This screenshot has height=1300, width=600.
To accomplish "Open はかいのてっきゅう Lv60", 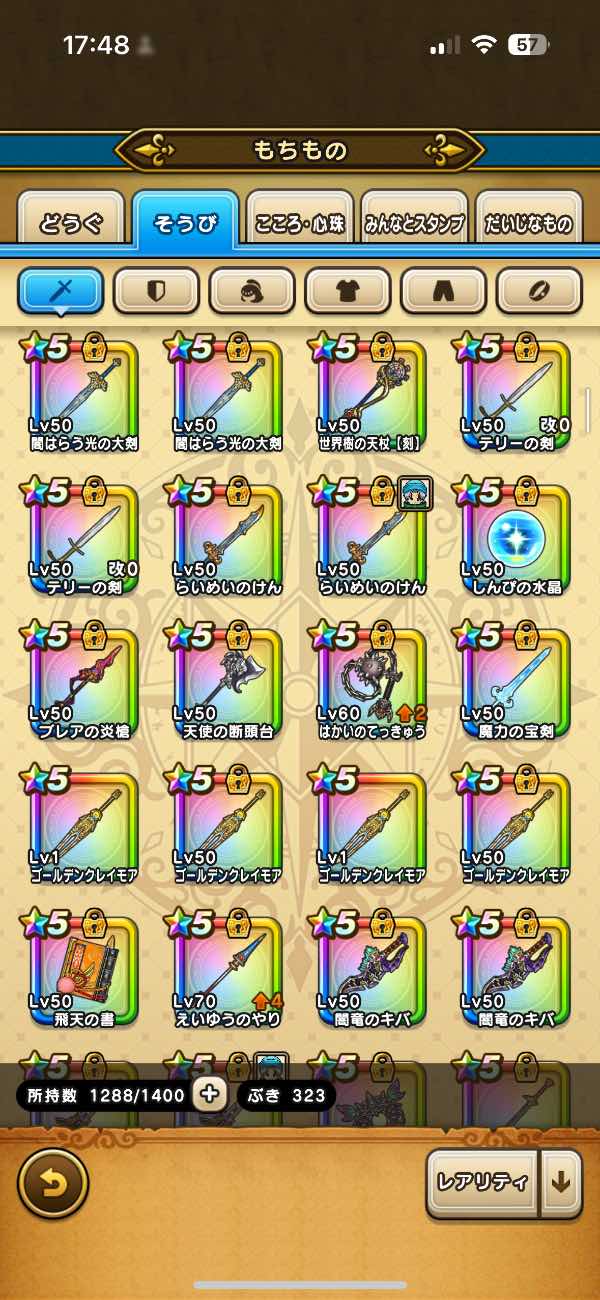I will 372,682.
